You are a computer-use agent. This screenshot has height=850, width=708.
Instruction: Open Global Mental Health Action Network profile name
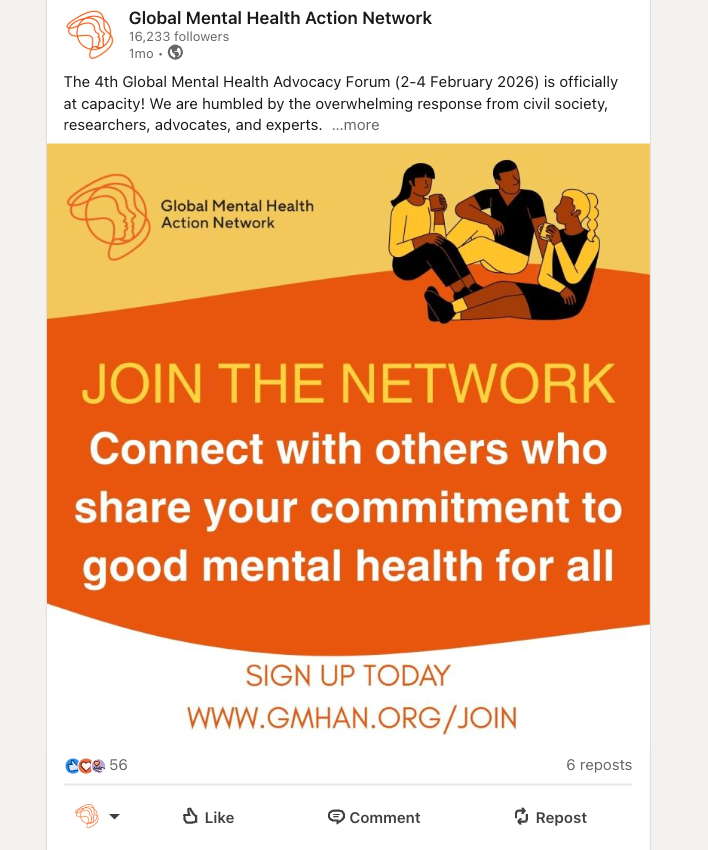280,18
